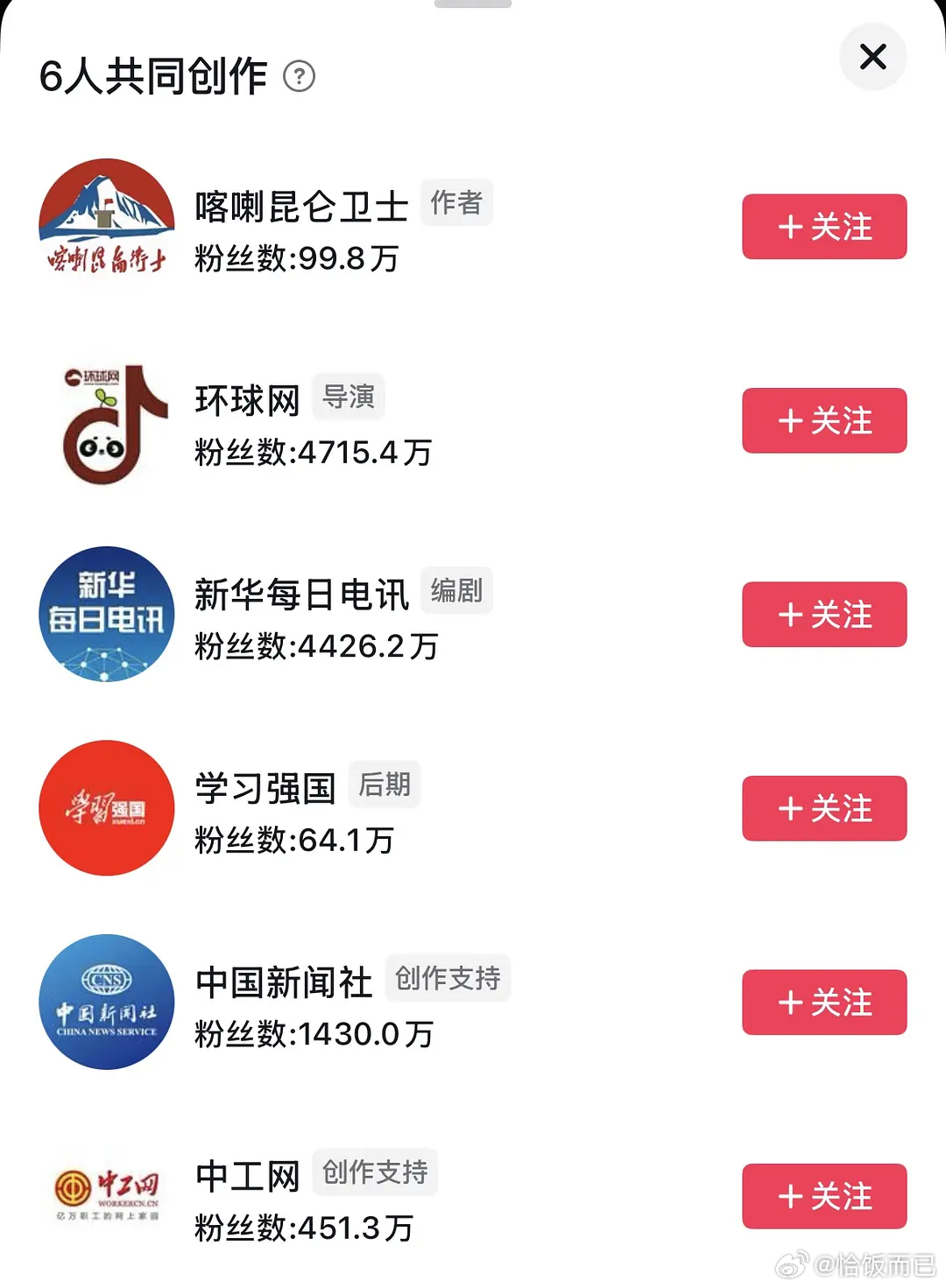Image resolution: width=946 pixels, height=1288 pixels.
Task: Click the 后期 label next to 学习强国
Action: click(385, 785)
